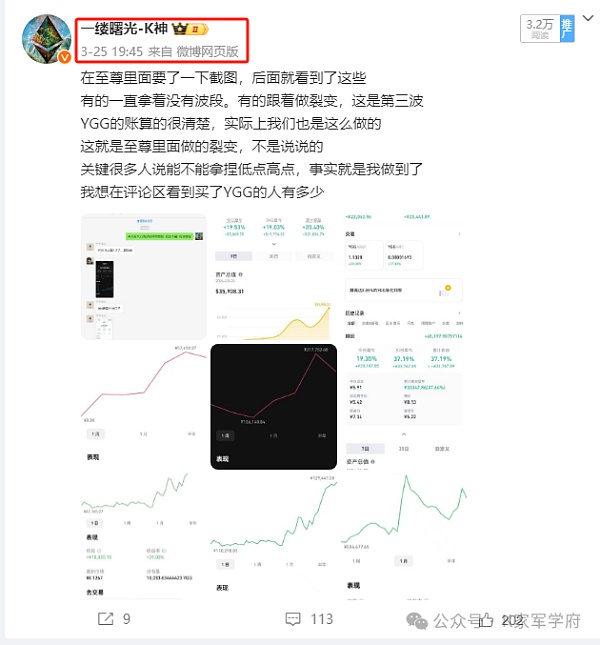Open the pink line chart image
This screenshot has height=645, width=600.
(143, 407)
